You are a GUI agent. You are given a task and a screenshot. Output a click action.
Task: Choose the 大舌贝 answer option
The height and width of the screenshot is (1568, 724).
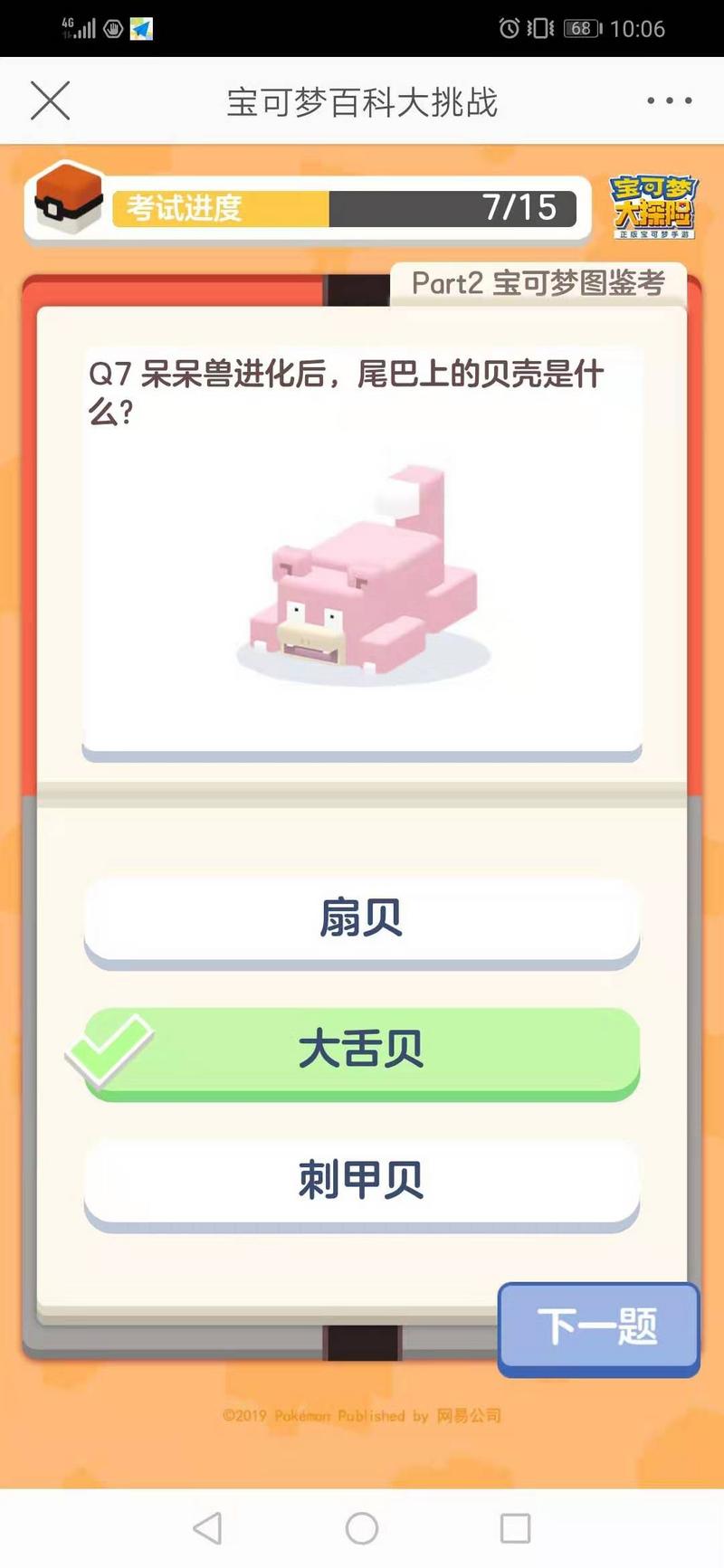point(362,1050)
